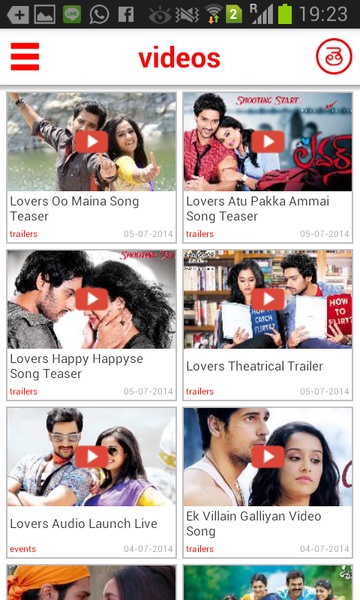Screen dimensions: 360x600
Task: Open Ek Villain Galliyan Video Song
Action: tap(267, 483)
